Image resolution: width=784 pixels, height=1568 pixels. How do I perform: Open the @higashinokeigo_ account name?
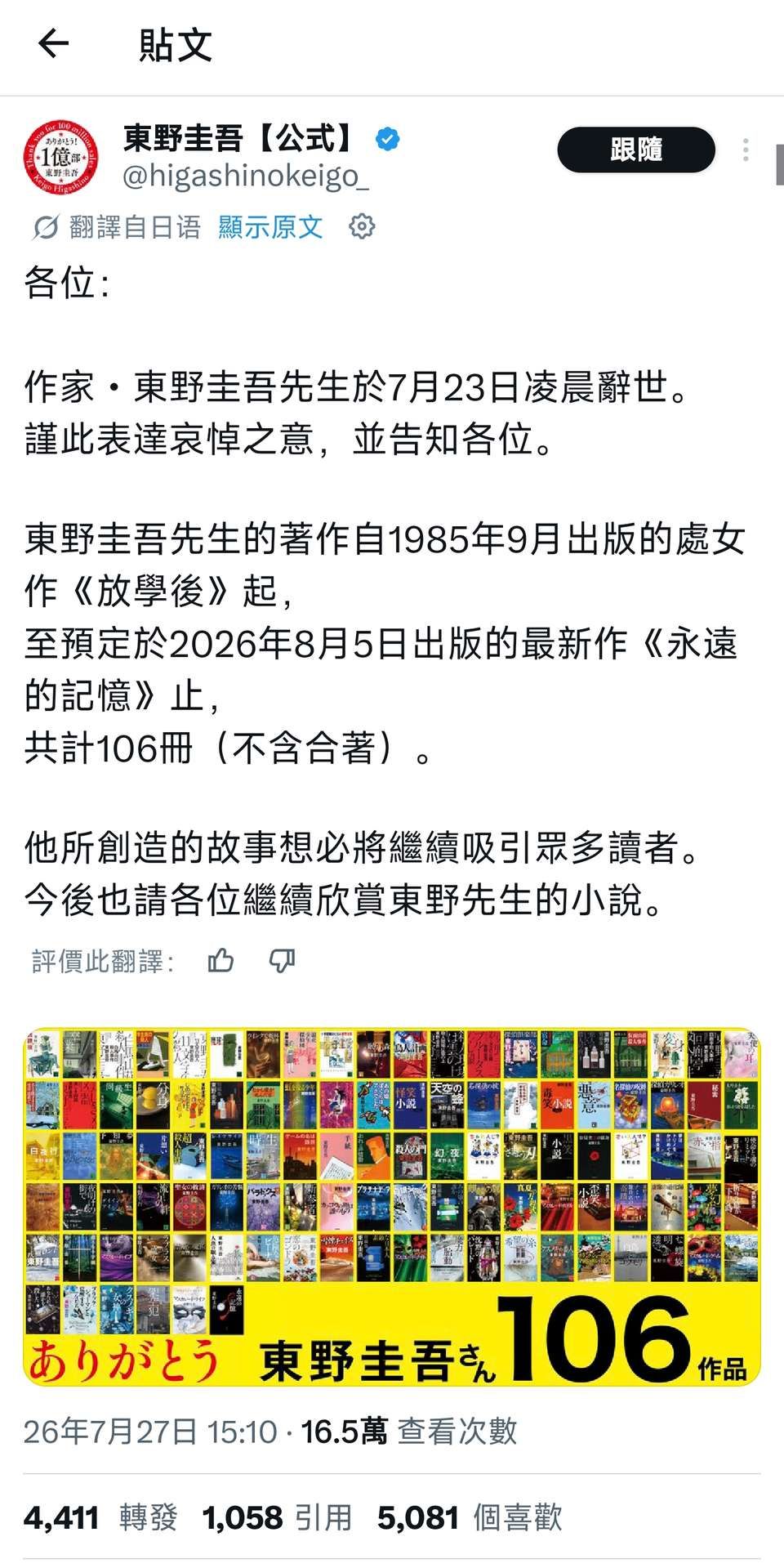tap(246, 176)
